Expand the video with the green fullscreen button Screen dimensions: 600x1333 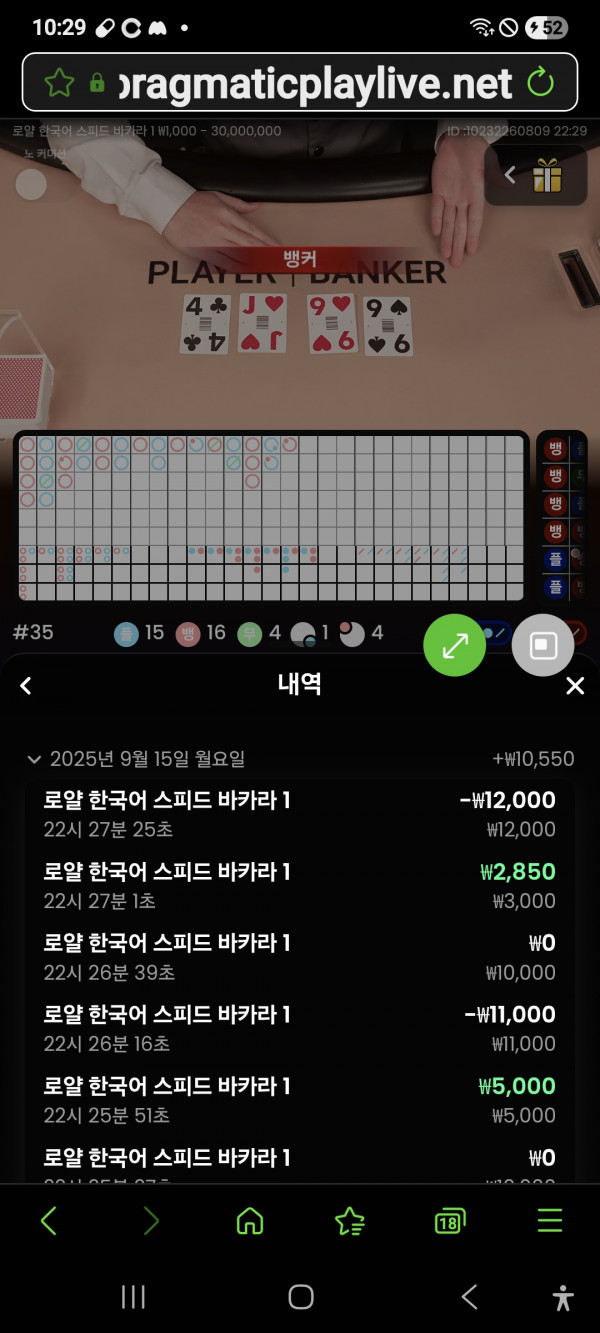[x=455, y=645]
